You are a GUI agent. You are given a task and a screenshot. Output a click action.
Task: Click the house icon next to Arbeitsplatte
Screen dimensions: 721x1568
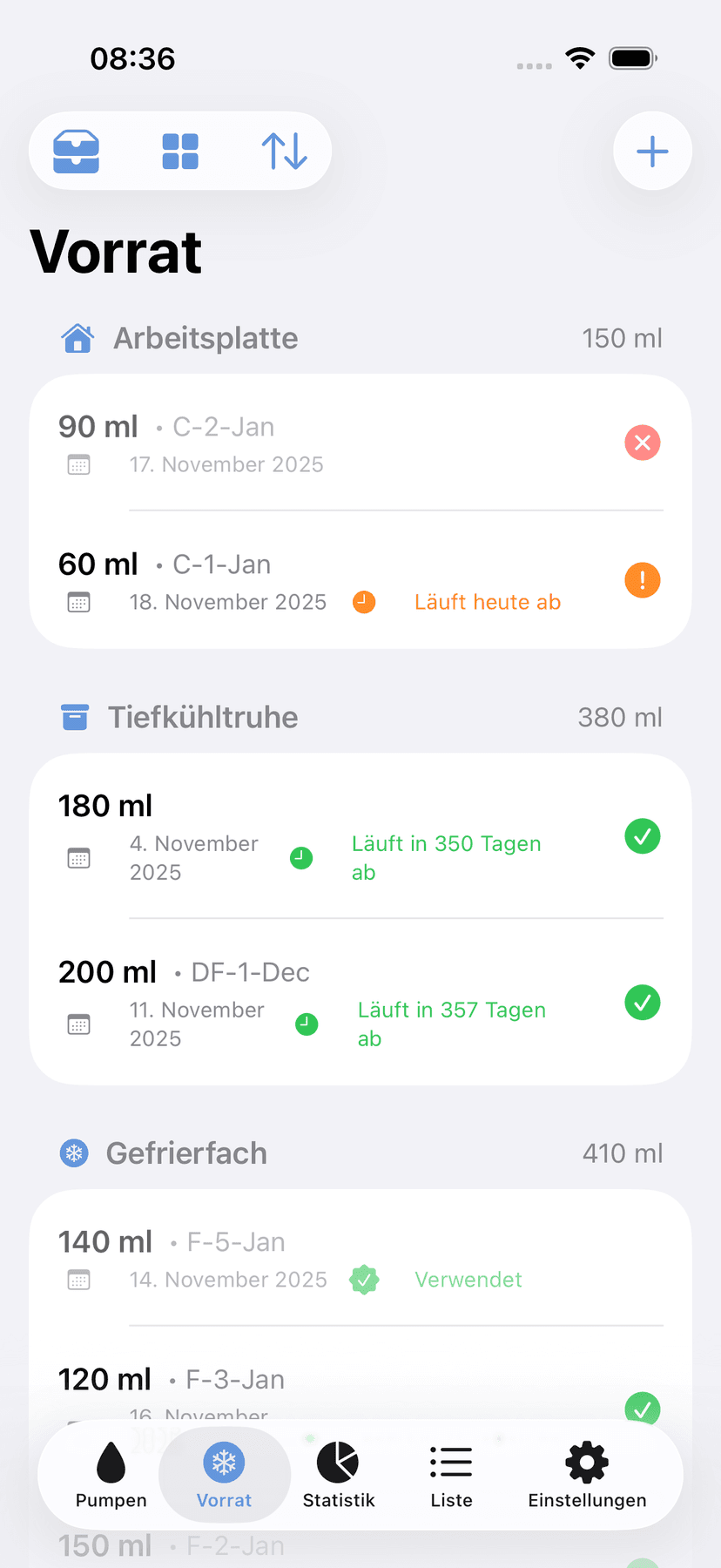(77, 338)
